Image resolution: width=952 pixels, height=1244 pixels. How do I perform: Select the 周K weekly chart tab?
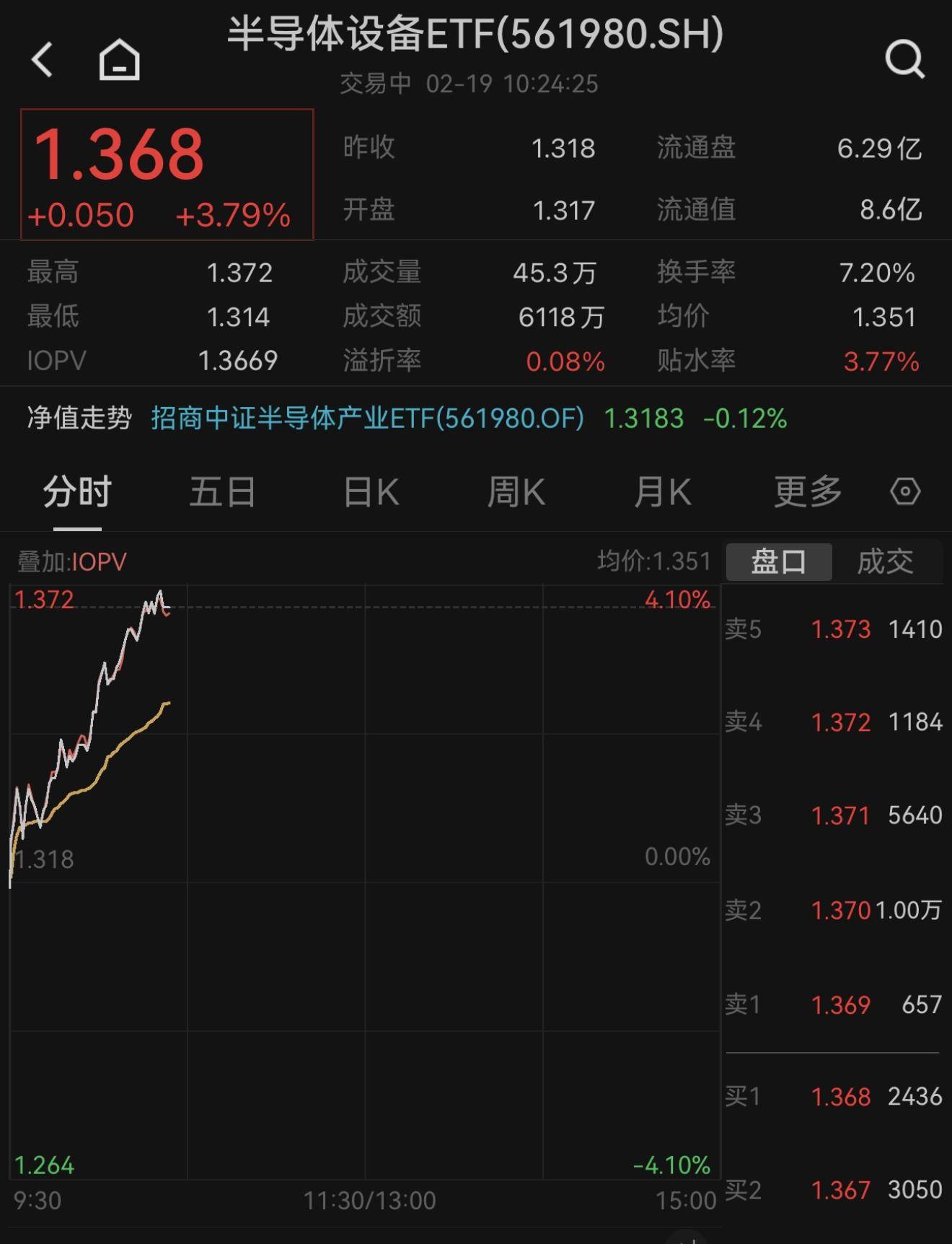(515, 491)
